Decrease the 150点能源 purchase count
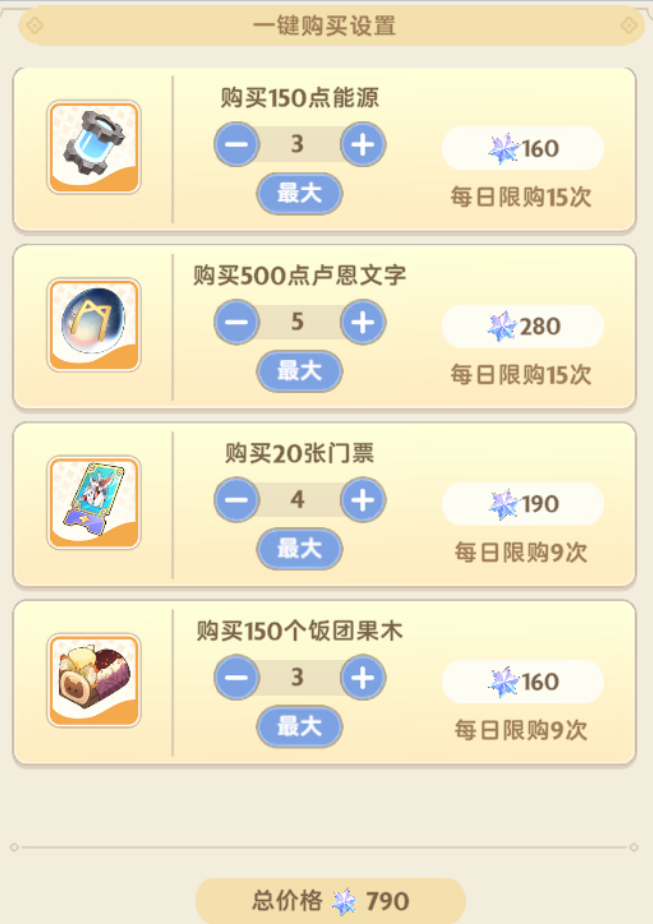Viewport: 653px width, 924px height. tap(237, 146)
